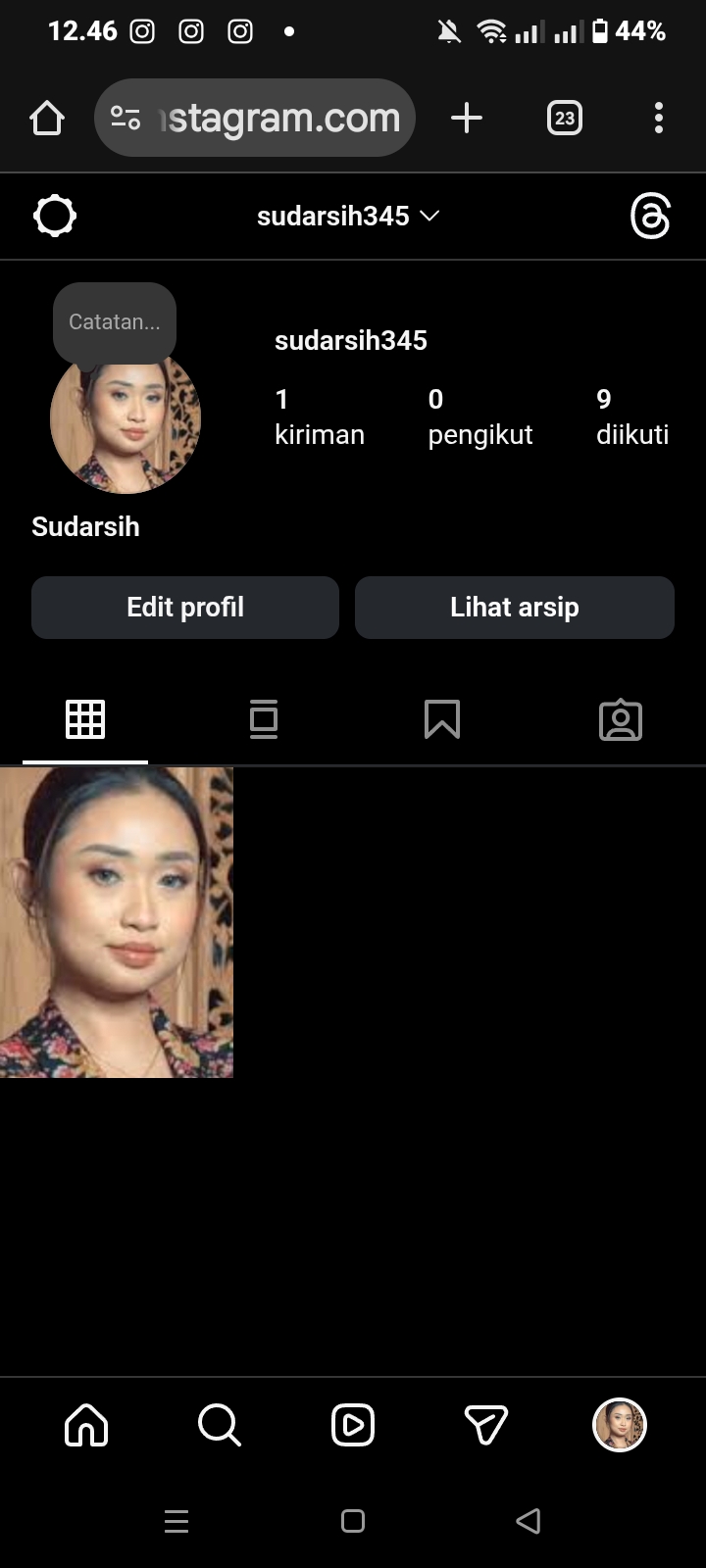706x1568 pixels.
Task: Go to the Instagram home feed
Action: point(86,1425)
